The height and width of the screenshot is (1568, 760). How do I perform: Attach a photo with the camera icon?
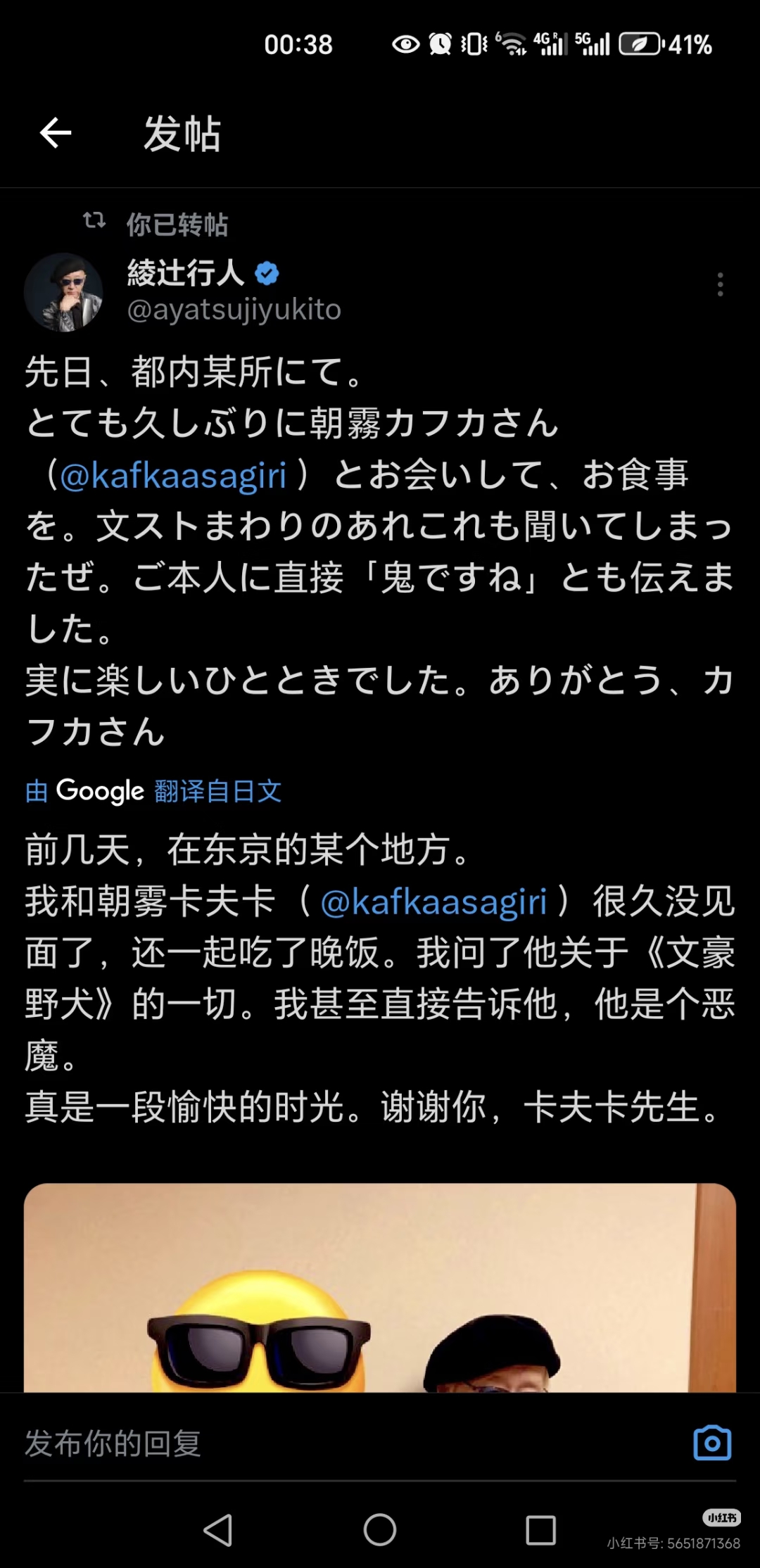click(712, 1443)
